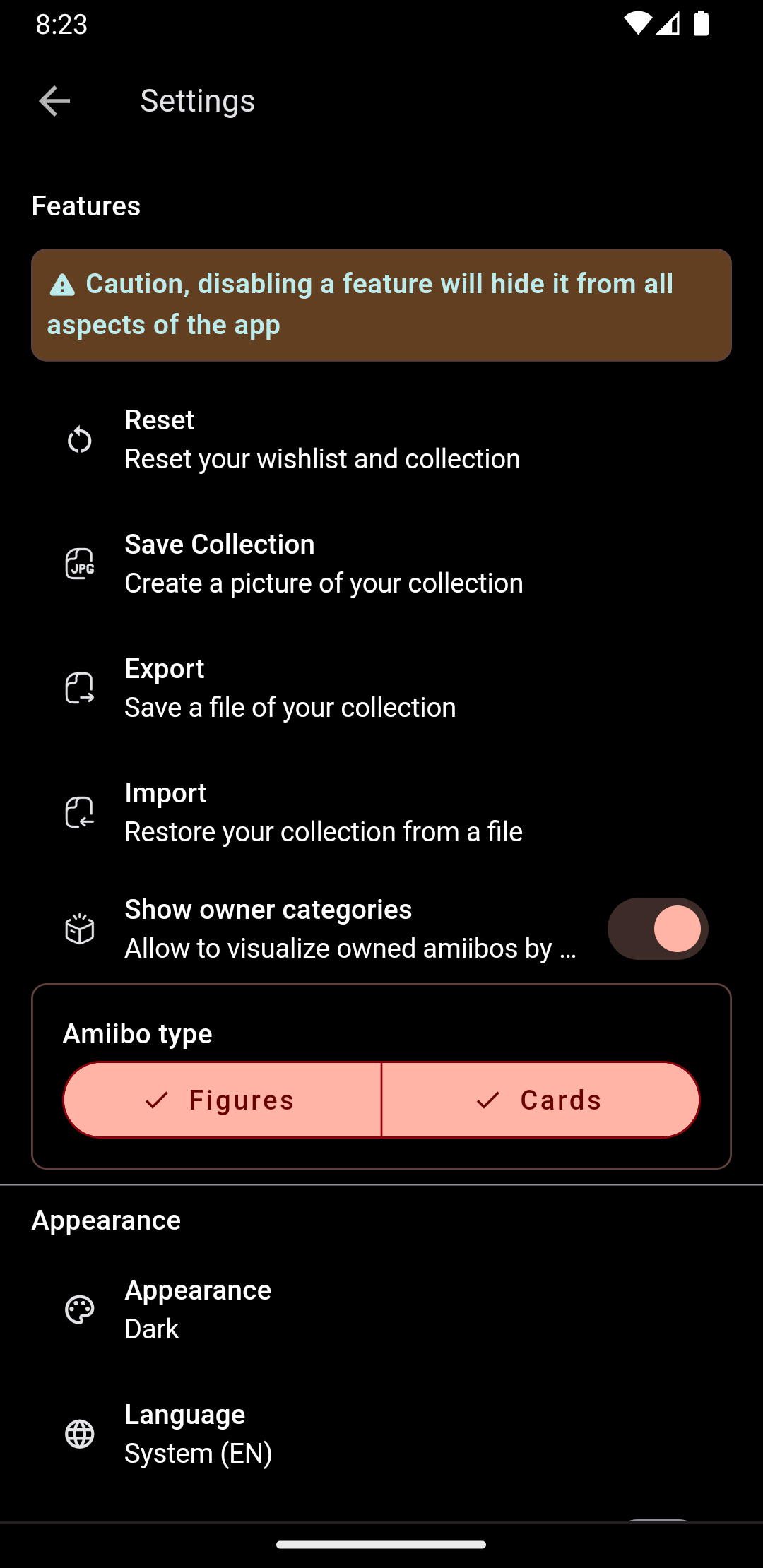This screenshot has width=763, height=1568.
Task: Tap Export to save collection file
Action: [381, 688]
